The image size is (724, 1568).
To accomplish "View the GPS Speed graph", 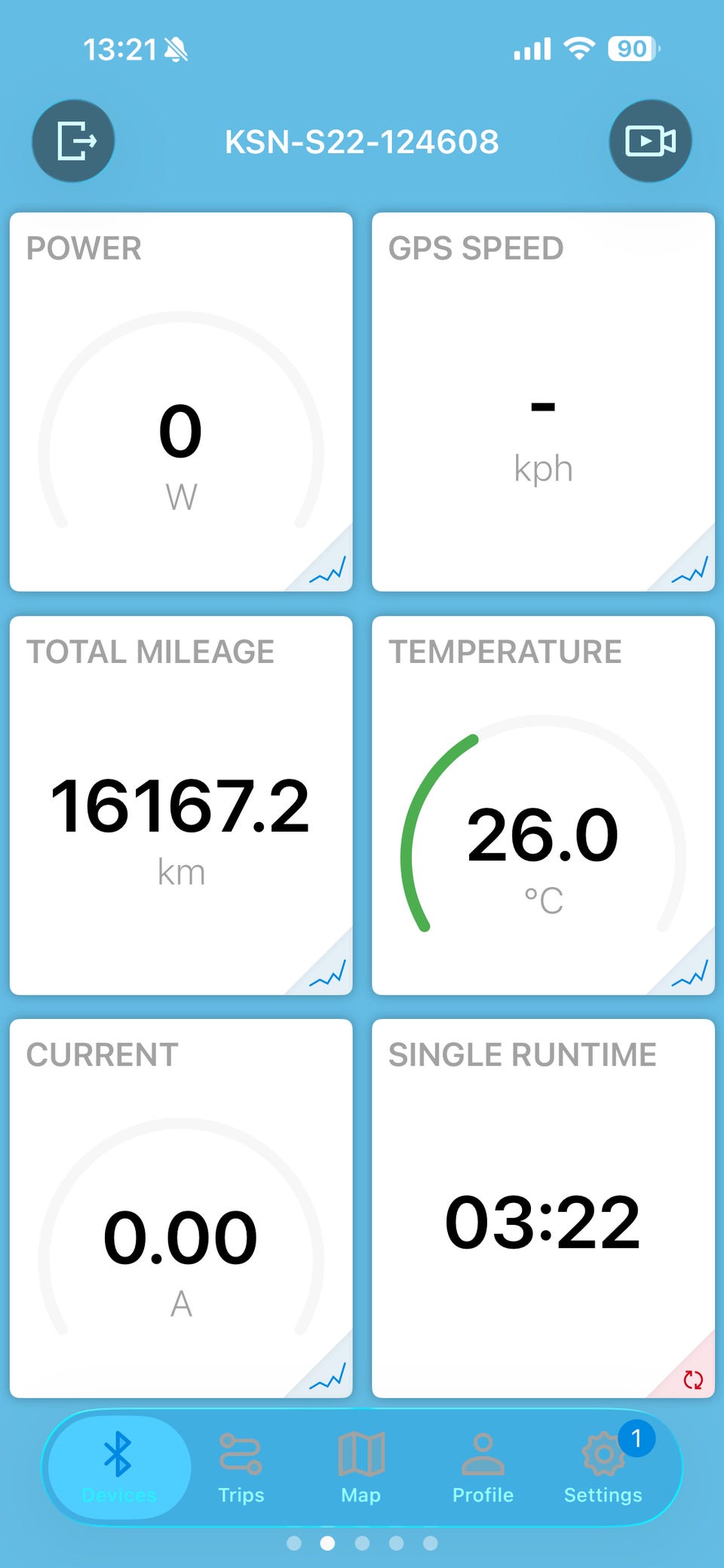I will coord(689,570).
